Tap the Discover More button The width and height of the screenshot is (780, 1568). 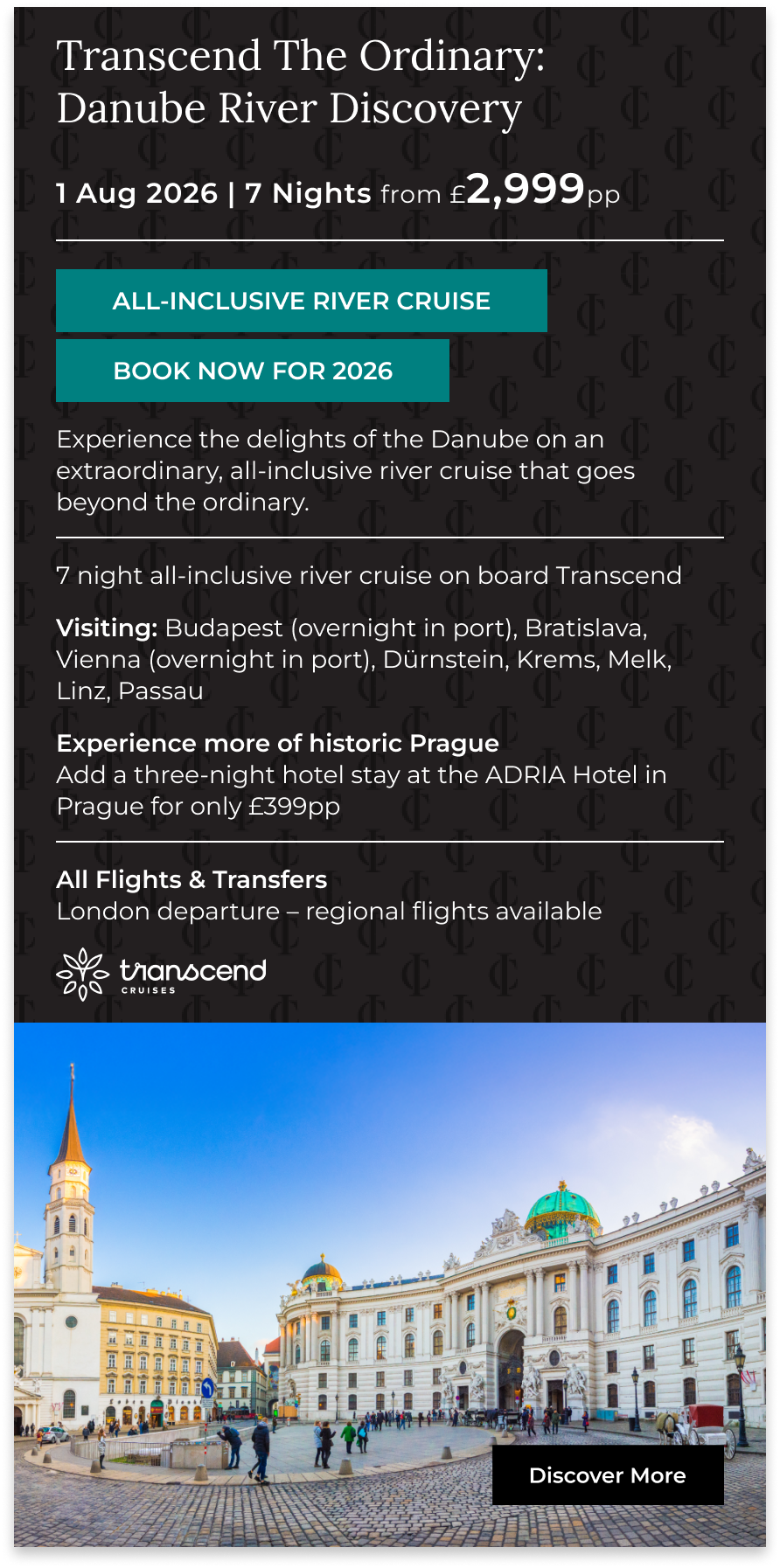pyautogui.click(x=608, y=1474)
